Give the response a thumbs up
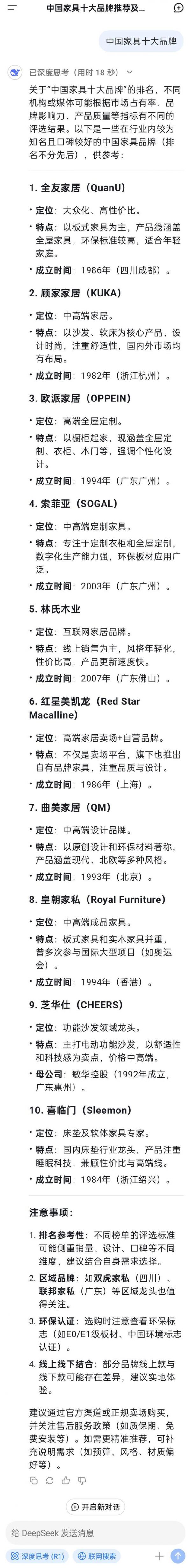 (x=66, y=1480)
